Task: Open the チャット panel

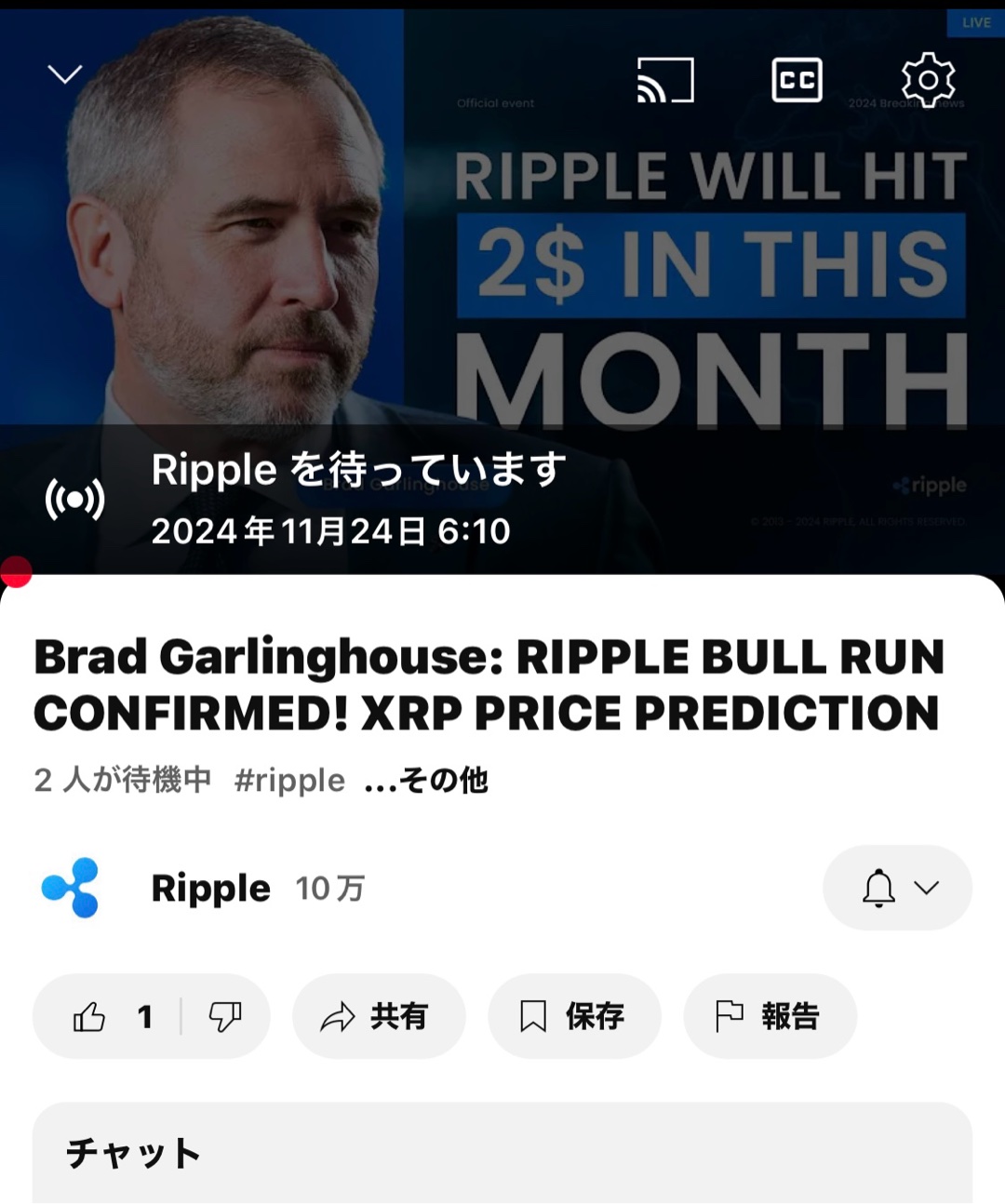Action: coord(502,1154)
